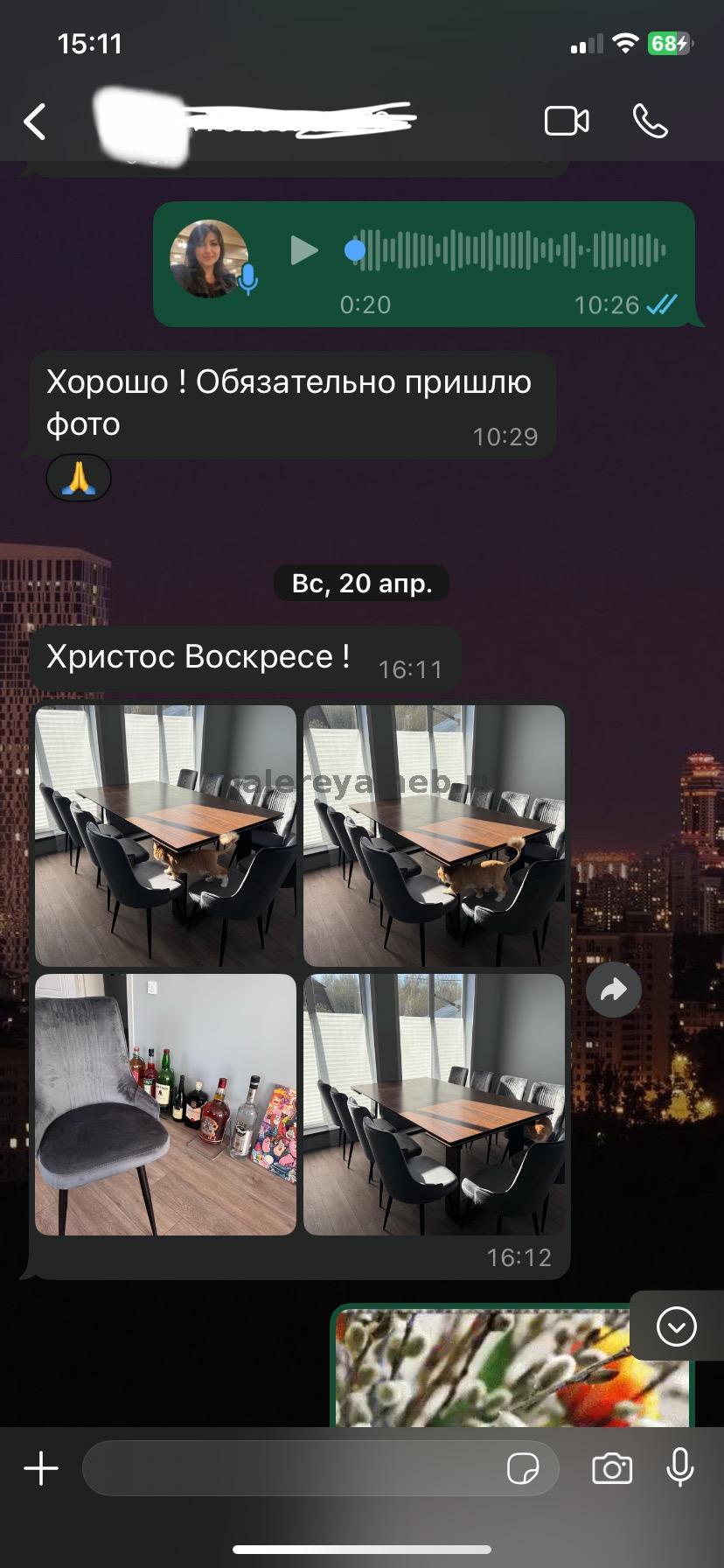Open the willow branches image message
The width and height of the screenshot is (724, 1568).
tap(512, 1367)
